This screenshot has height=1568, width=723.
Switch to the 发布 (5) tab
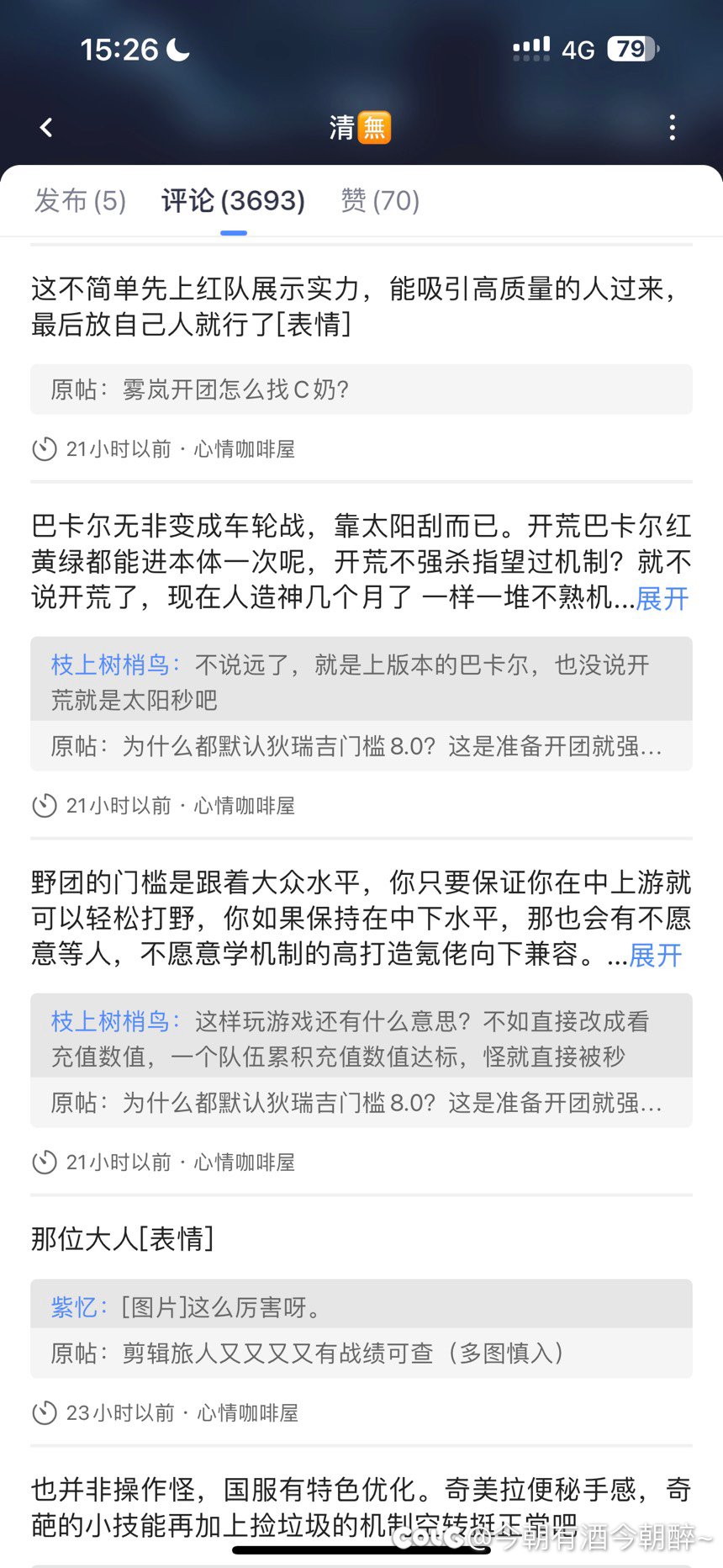click(x=80, y=201)
